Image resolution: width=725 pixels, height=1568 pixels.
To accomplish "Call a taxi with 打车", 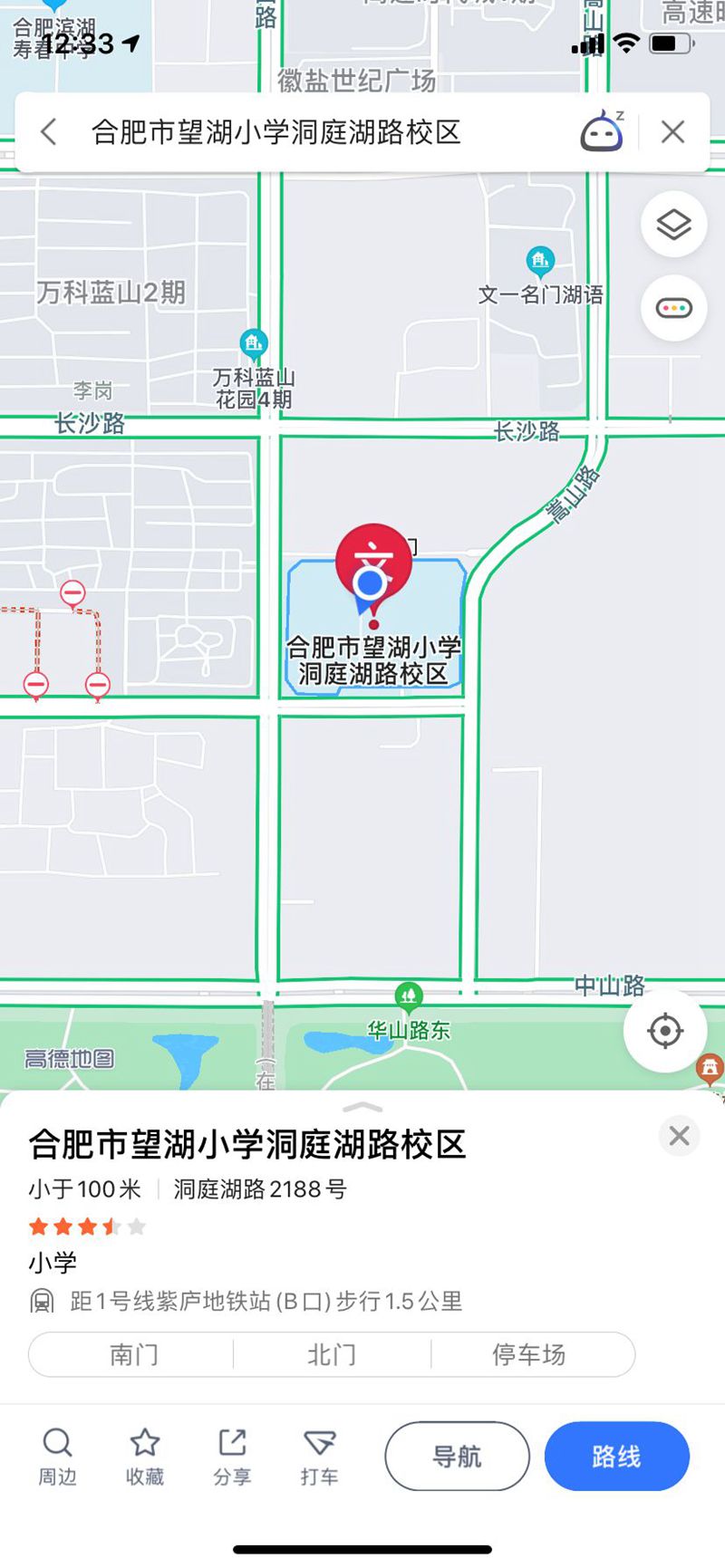I will [x=319, y=1457].
